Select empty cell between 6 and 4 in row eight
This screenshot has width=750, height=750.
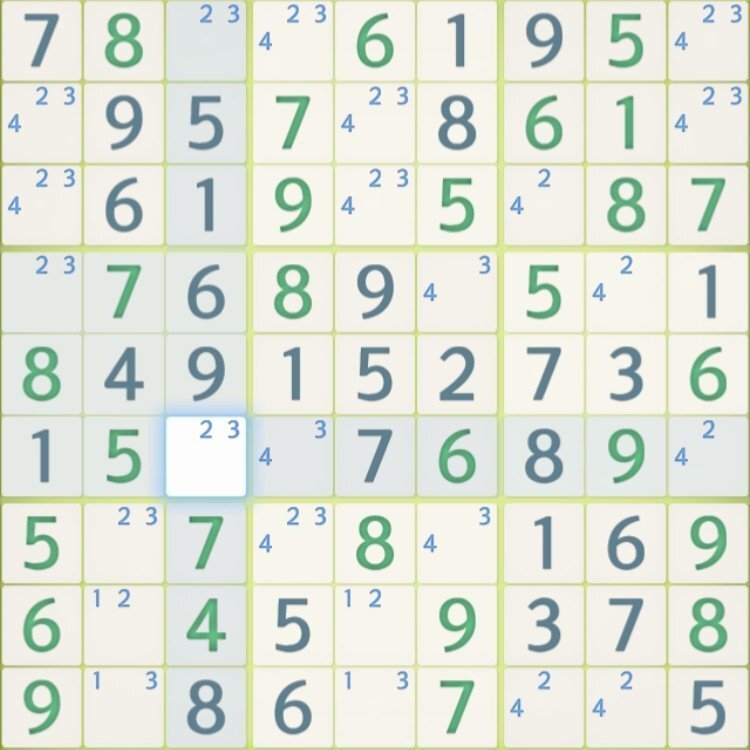point(124,625)
